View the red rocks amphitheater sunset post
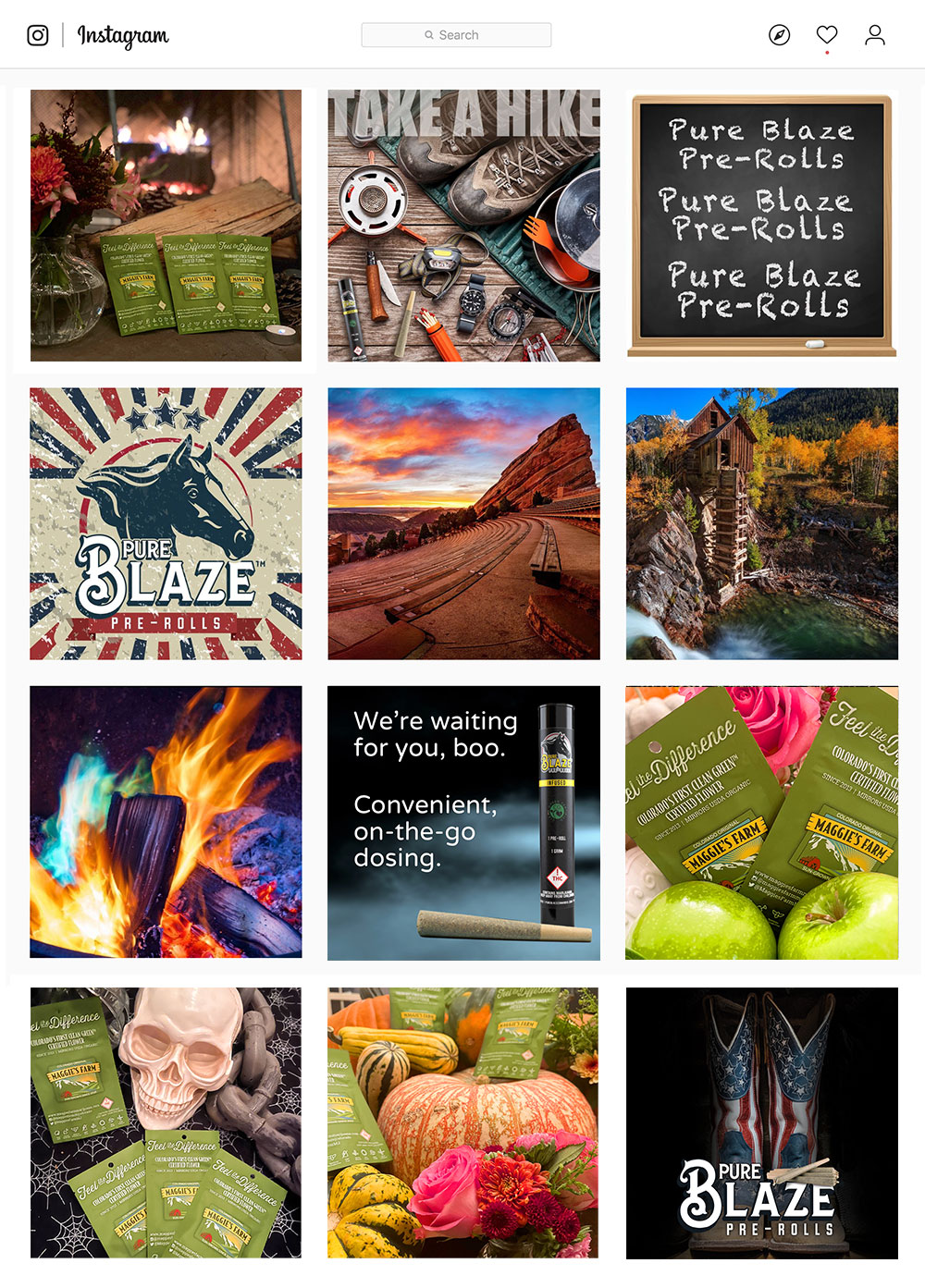The height and width of the screenshot is (1288, 925). pyautogui.click(x=463, y=523)
